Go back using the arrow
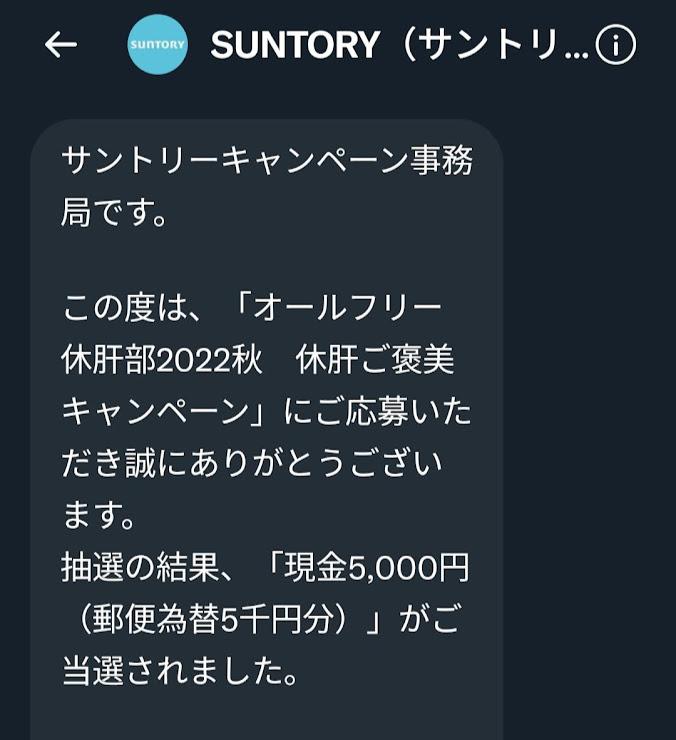This screenshot has width=676, height=740. click(61, 45)
